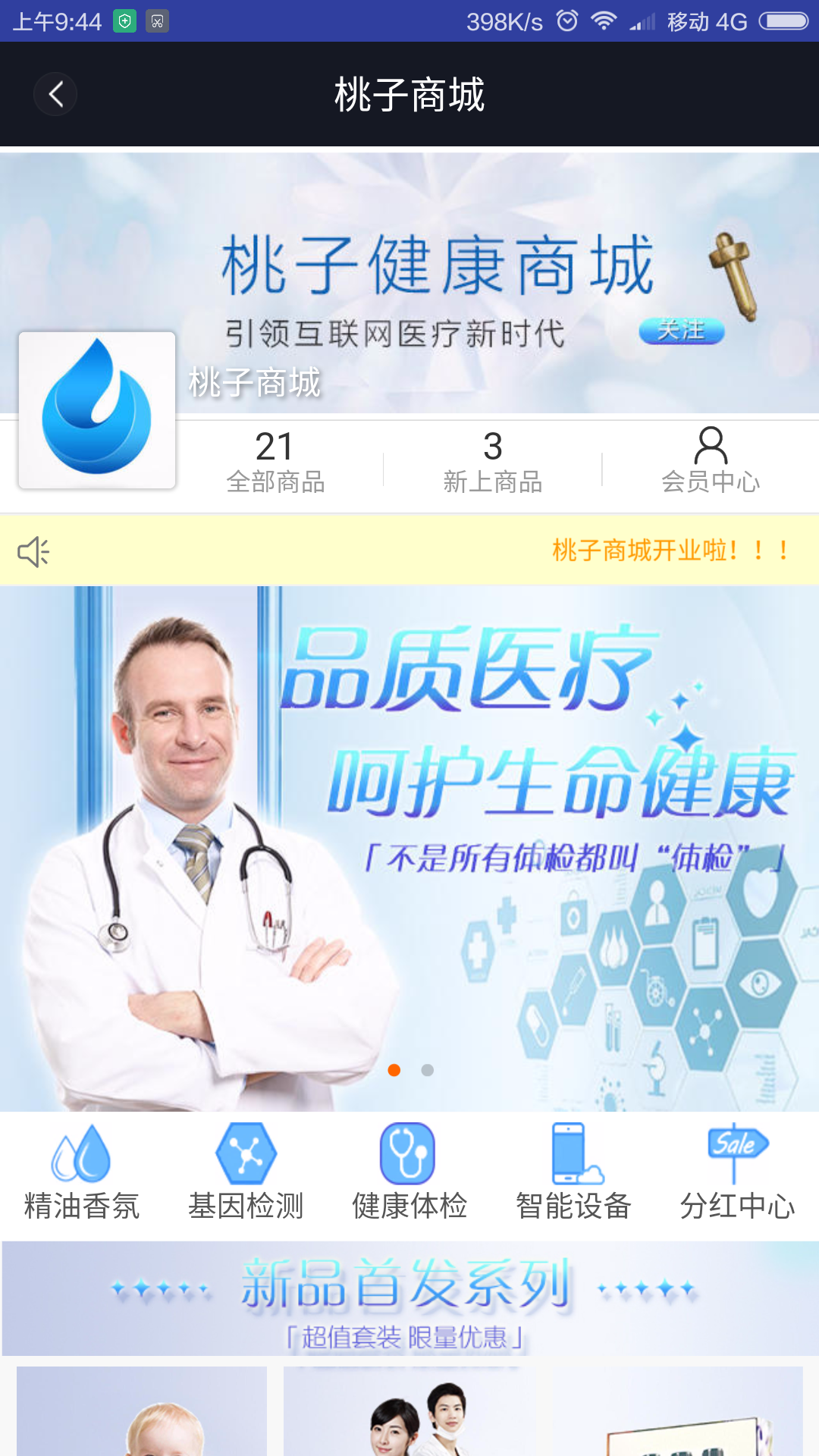Go to the 智能设备 category
The height and width of the screenshot is (1456, 819).
coord(573,1172)
